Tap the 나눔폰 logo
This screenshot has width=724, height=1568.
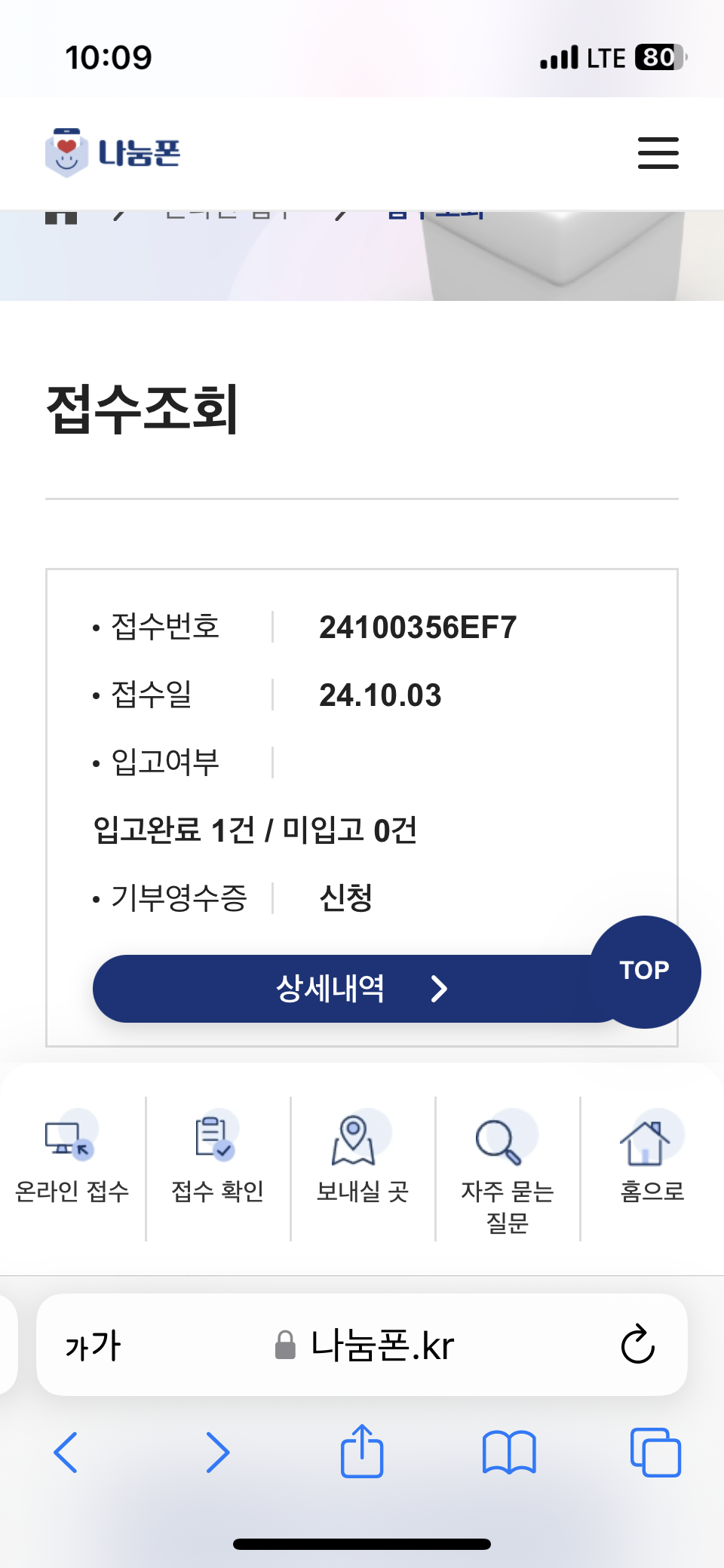tap(113, 153)
